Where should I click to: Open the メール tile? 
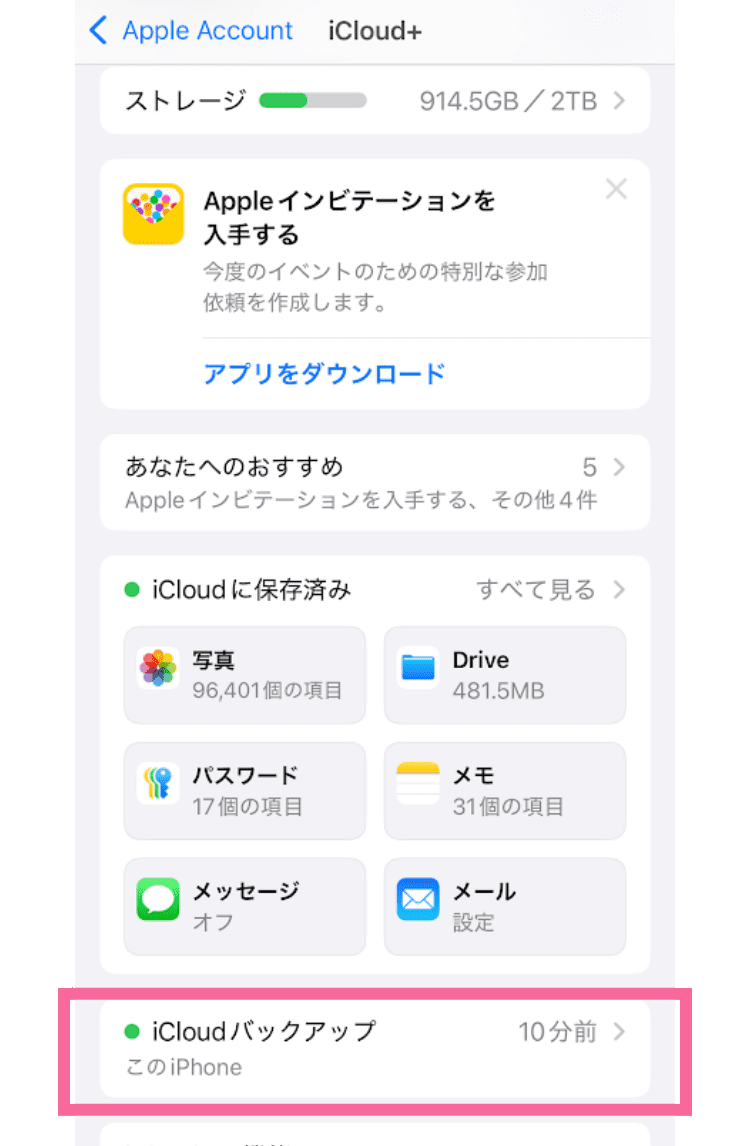(505, 906)
